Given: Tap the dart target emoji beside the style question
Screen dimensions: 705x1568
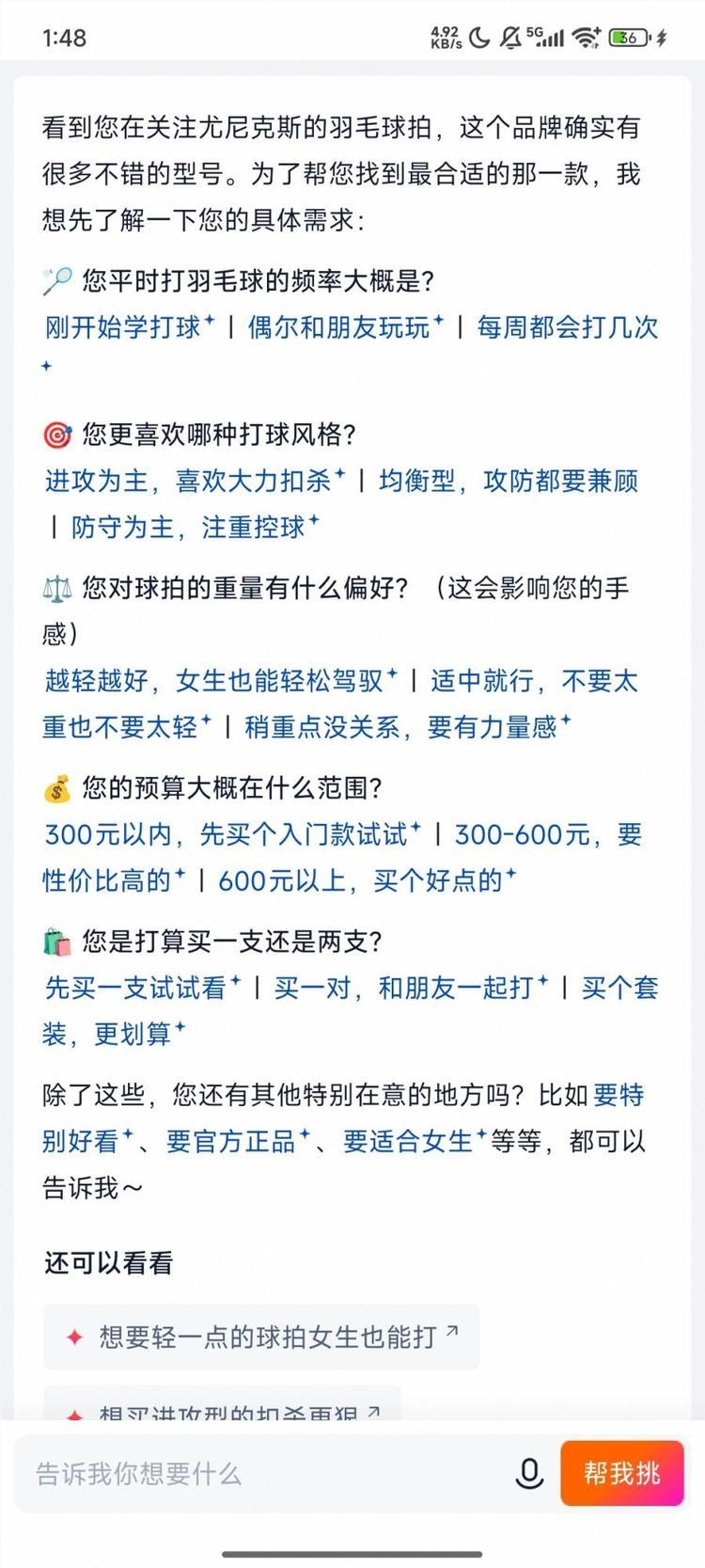Looking at the screenshot, I should (x=57, y=435).
